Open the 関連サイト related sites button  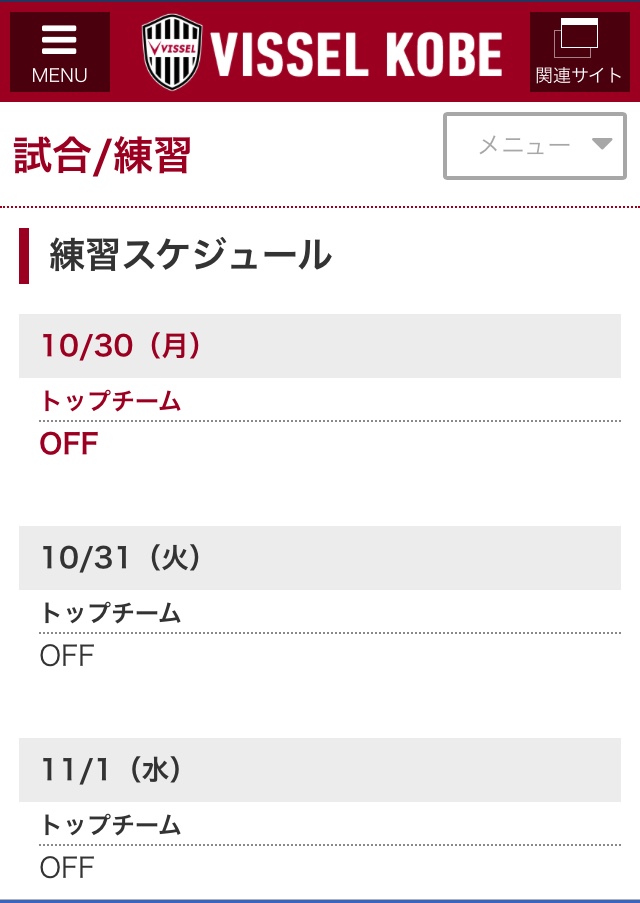[579, 52]
